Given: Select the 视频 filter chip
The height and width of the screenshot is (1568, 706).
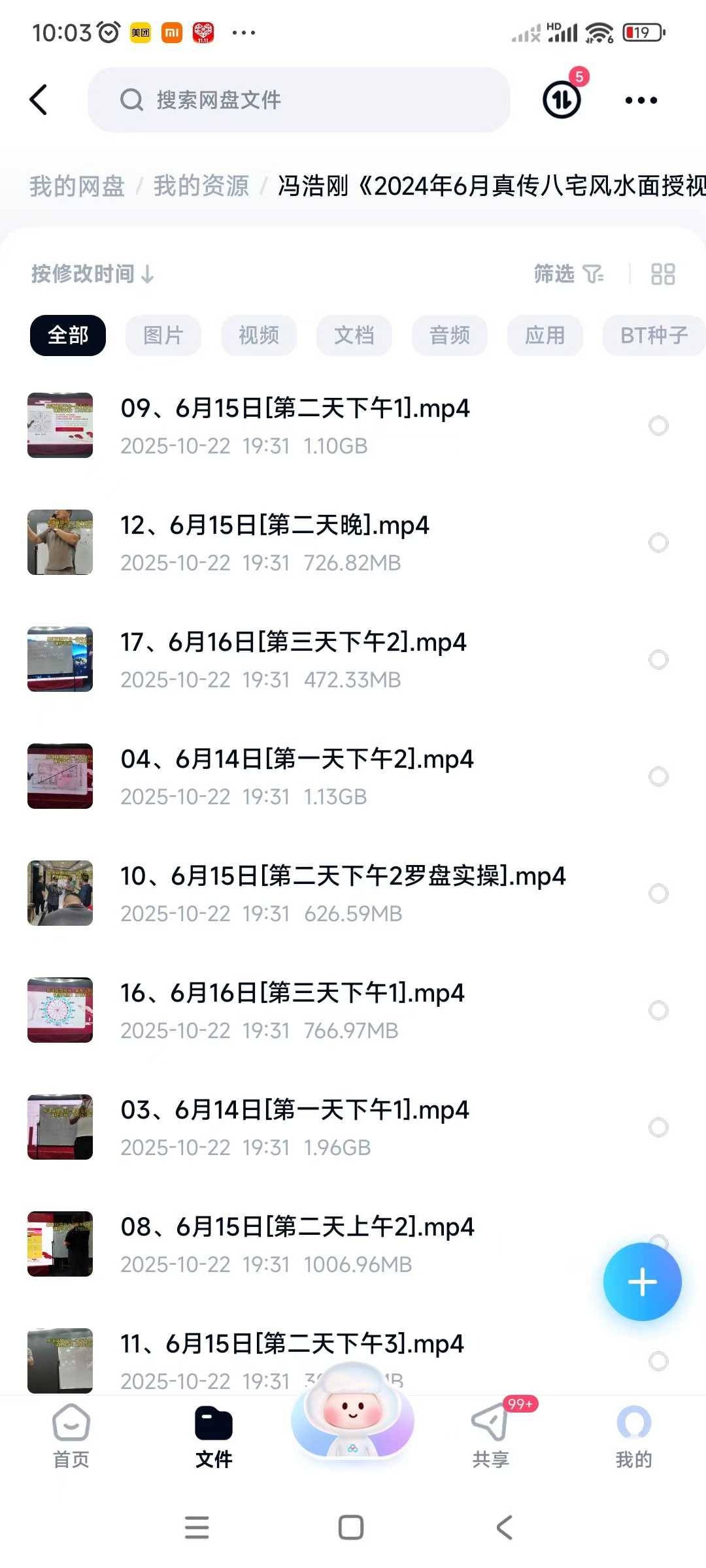Looking at the screenshot, I should (x=259, y=335).
